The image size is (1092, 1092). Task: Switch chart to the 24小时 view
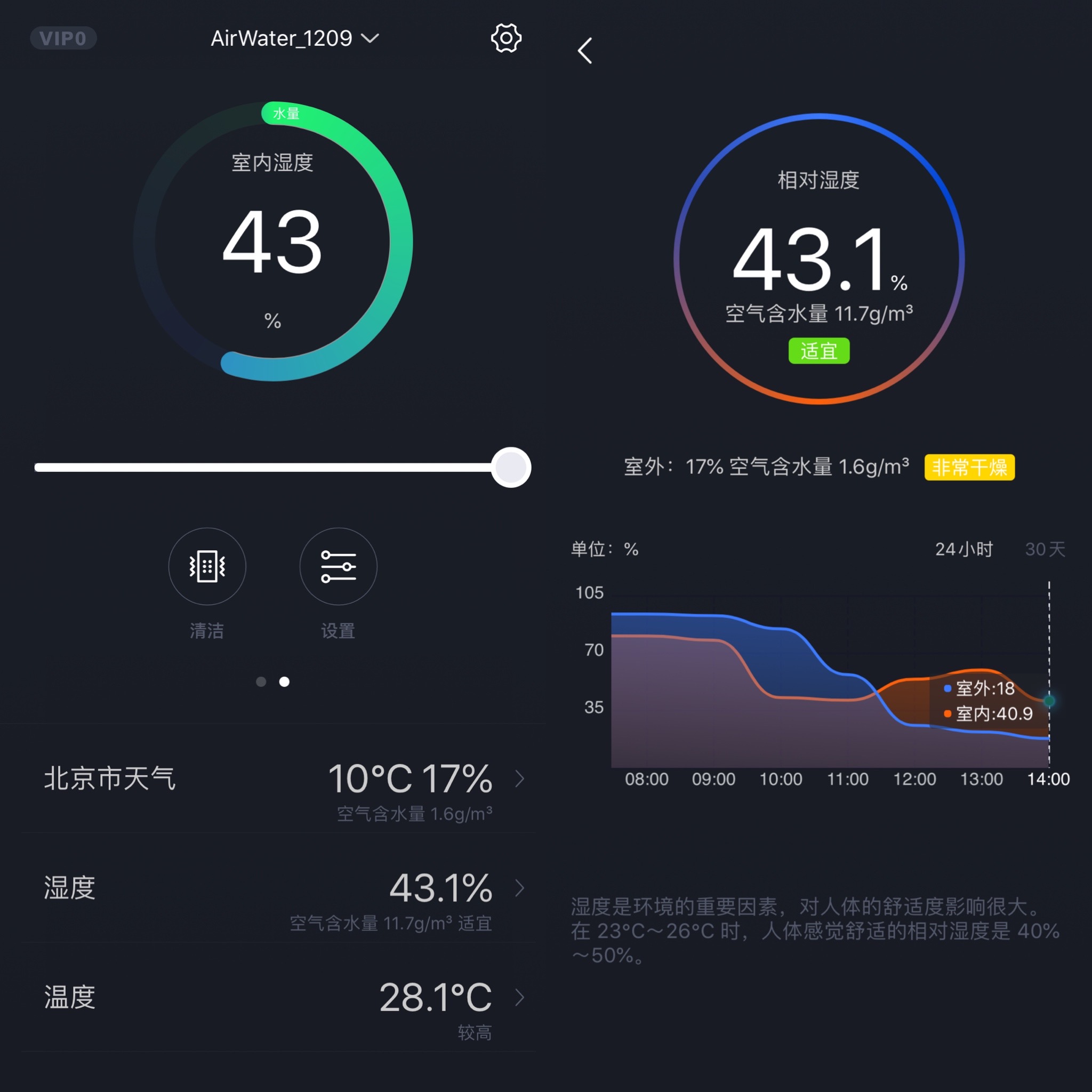coord(963,549)
